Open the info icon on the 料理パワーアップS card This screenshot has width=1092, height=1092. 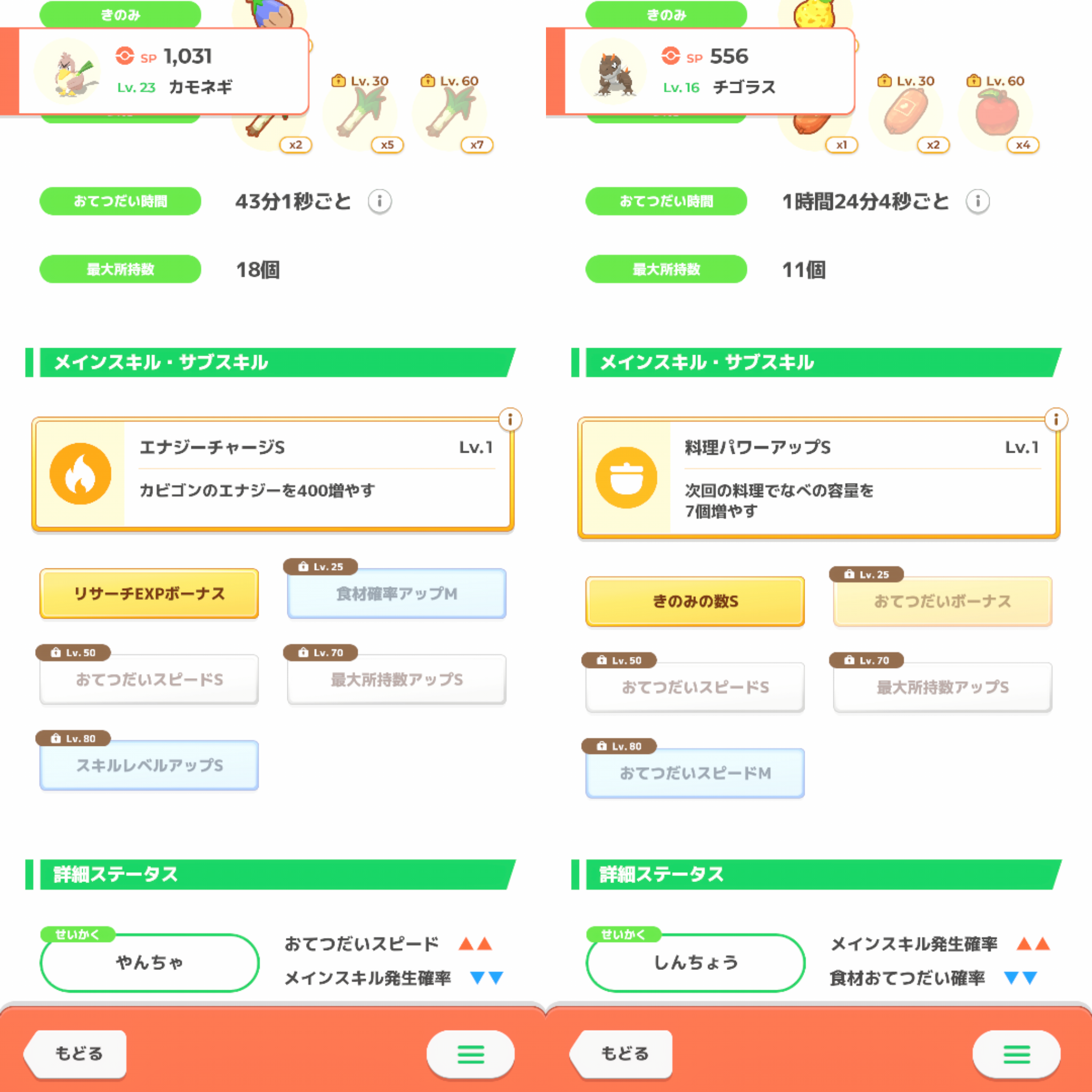pyautogui.click(x=1056, y=420)
